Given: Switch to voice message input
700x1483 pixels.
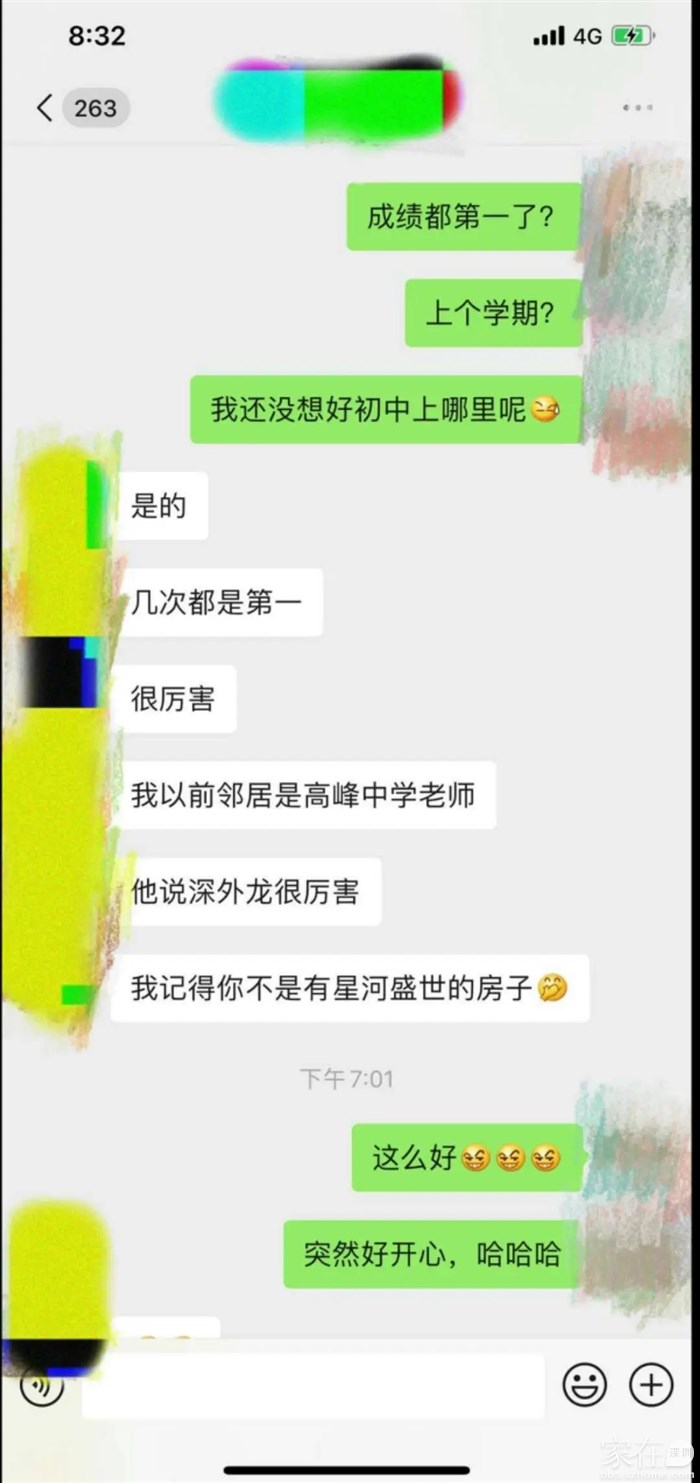Looking at the screenshot, I should coord(42,1387).
